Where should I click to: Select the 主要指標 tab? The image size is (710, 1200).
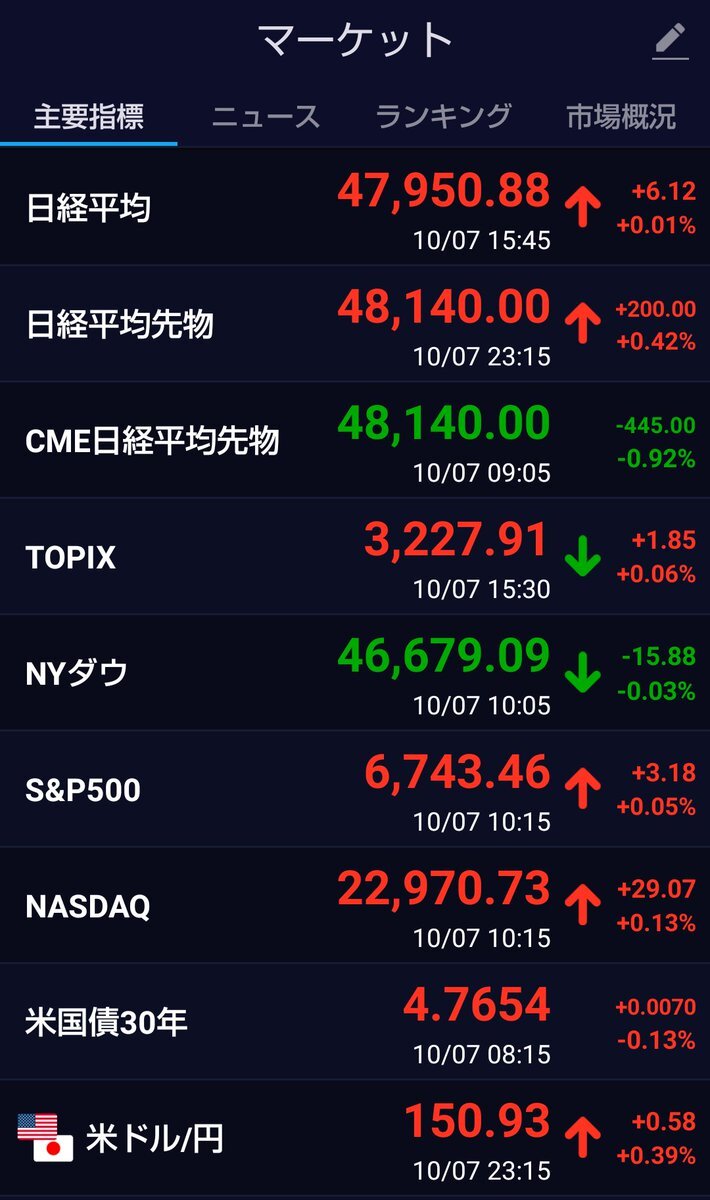tap(88, 117)
